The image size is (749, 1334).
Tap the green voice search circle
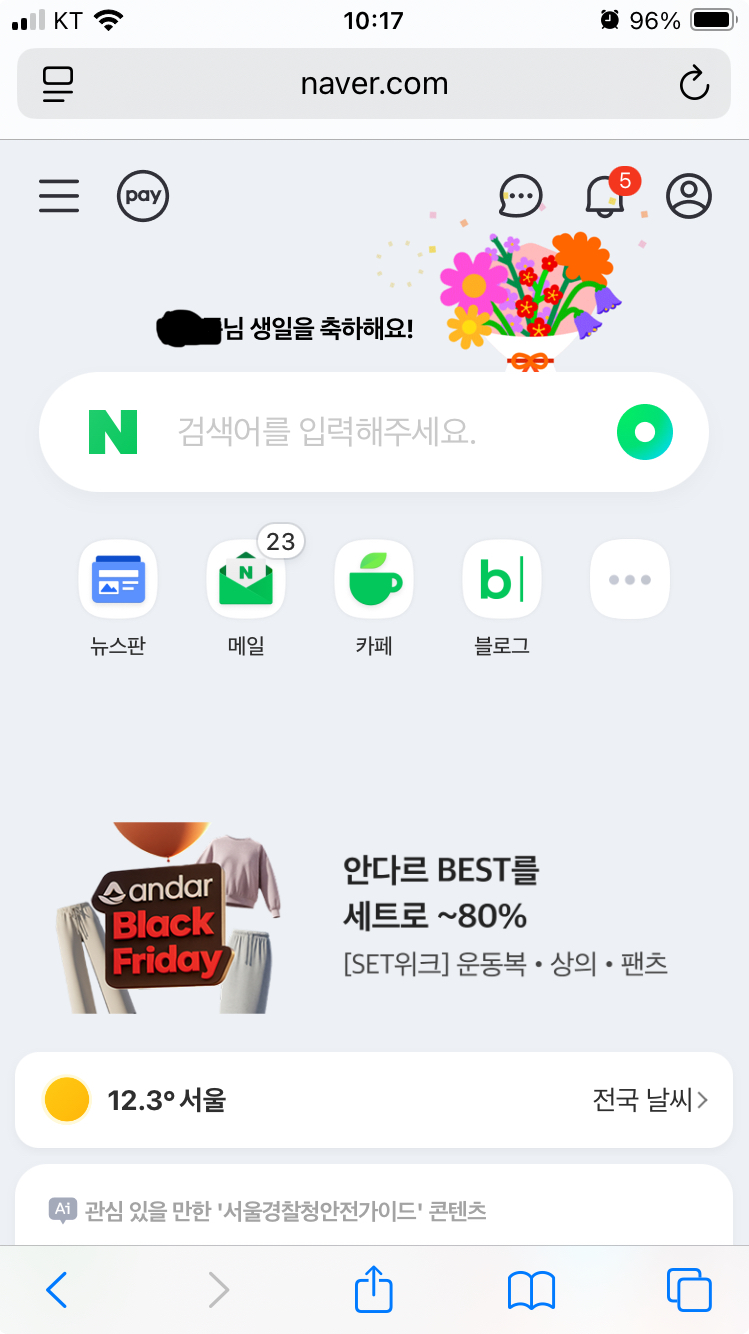pos(645,432)
